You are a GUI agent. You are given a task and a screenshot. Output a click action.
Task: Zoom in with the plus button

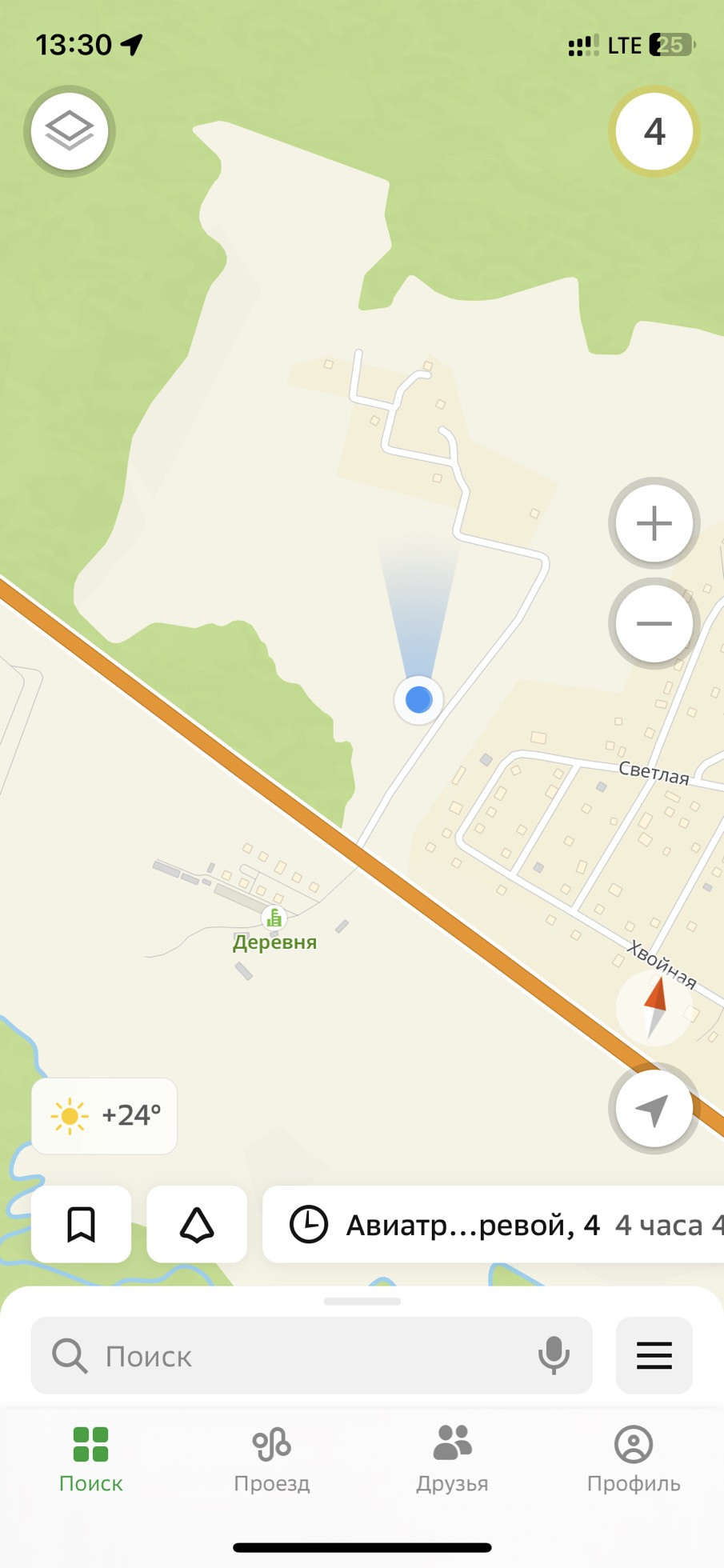[x=654, y=523]
